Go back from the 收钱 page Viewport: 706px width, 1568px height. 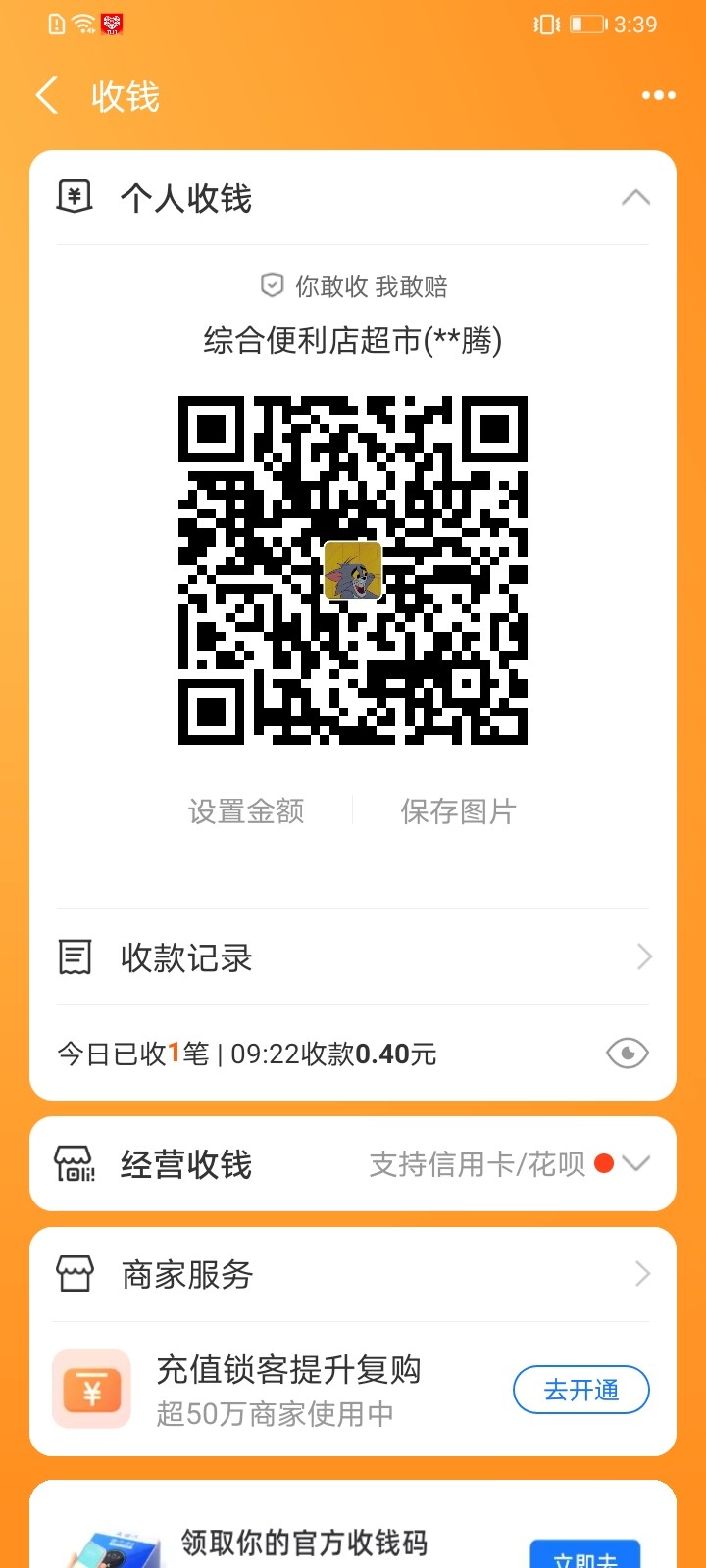point(47,96)
